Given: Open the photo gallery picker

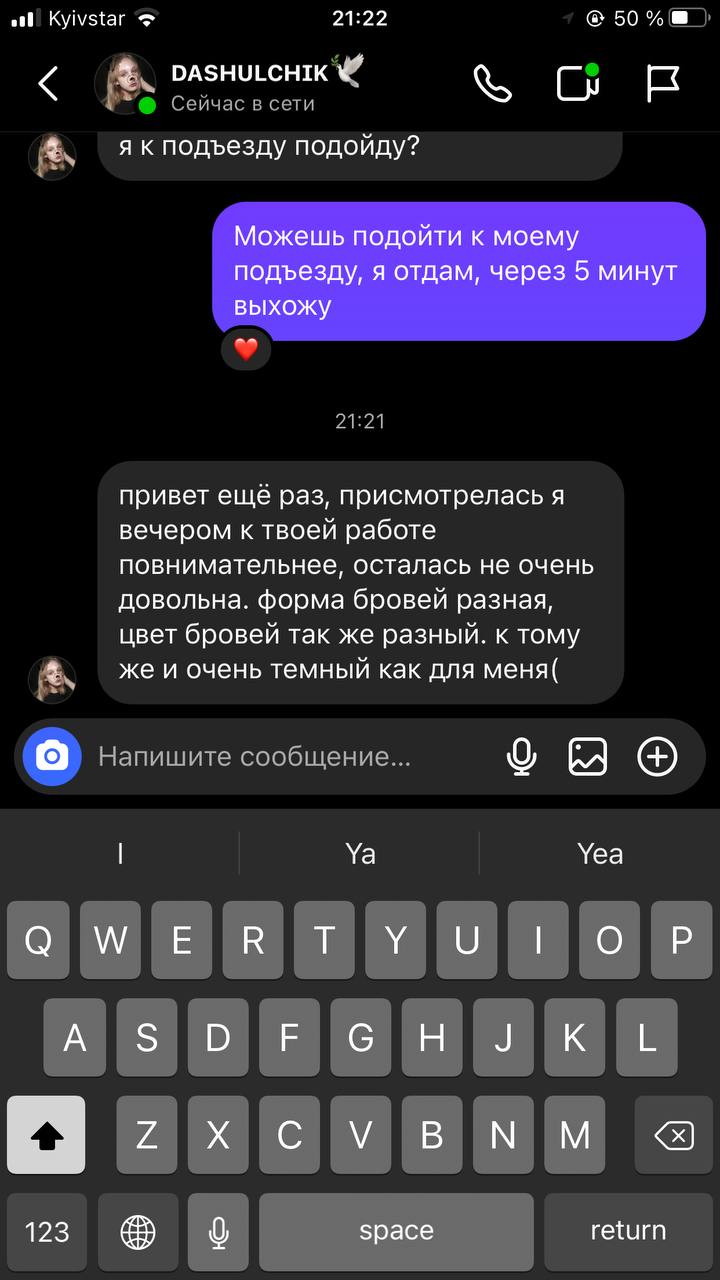Looking at the screenshot, I should pos(588,757).
